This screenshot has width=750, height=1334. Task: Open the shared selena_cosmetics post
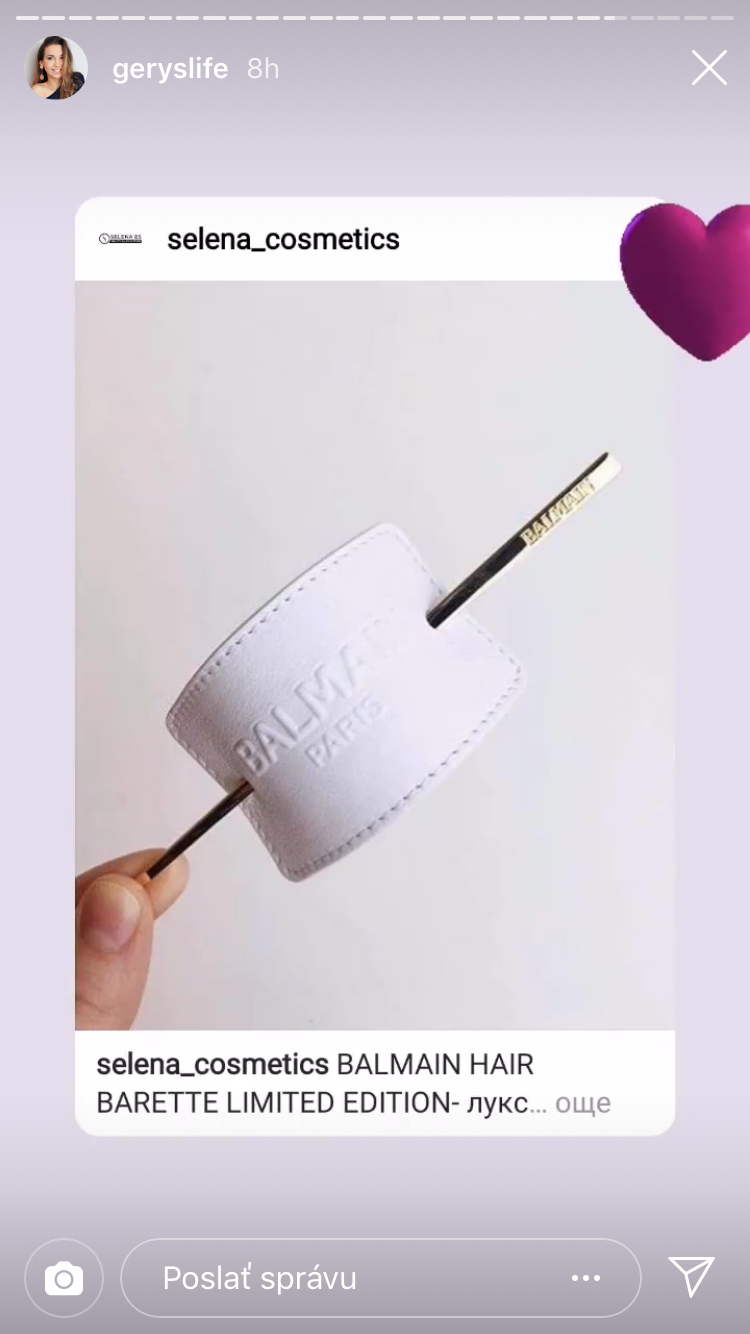coord(374,655)
